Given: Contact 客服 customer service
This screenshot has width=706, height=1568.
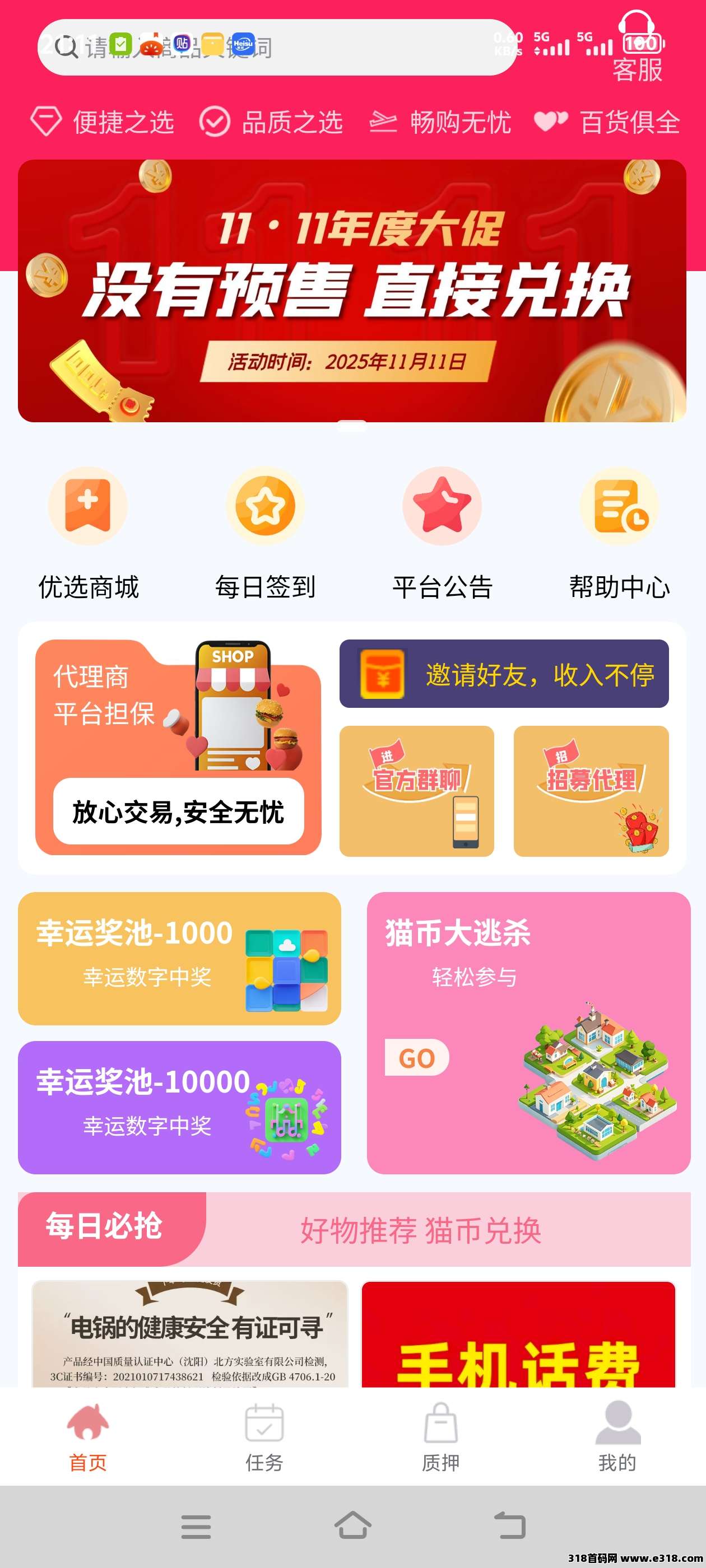Looking at the screenshot, I should pyautogui.click(x=637, y=49).
